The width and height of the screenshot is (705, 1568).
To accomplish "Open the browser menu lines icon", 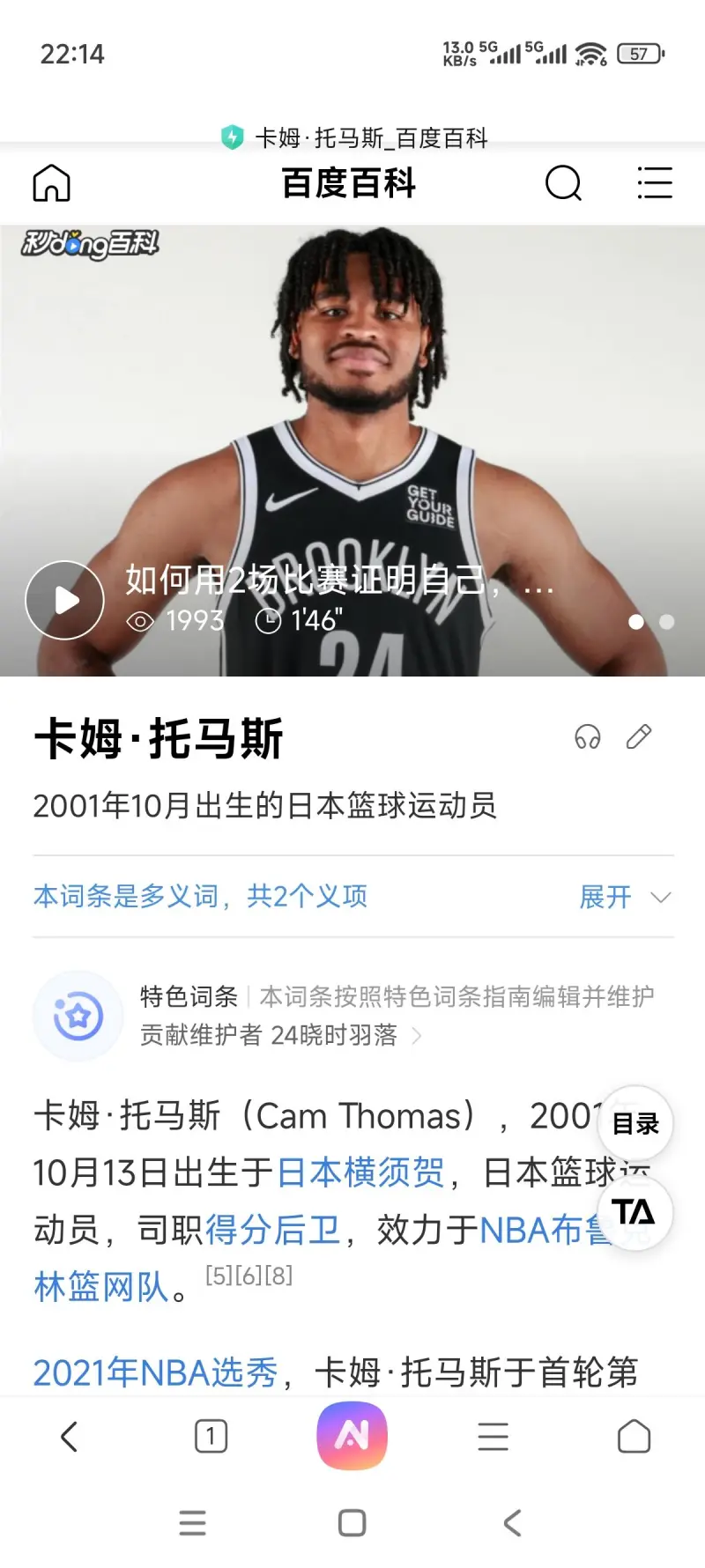I will [x=493, y=1437].
